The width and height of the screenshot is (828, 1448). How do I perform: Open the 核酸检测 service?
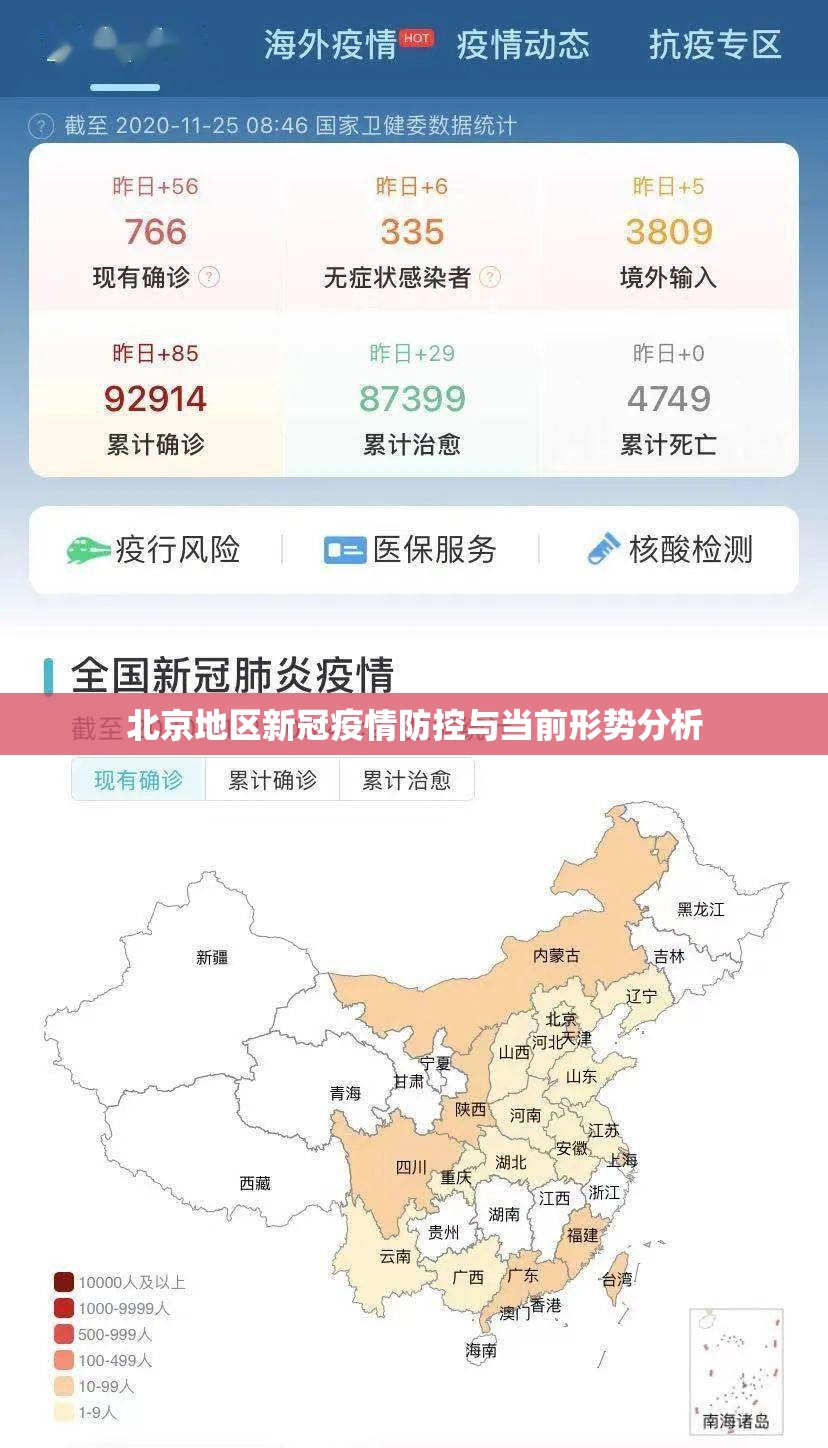point(668,549)
